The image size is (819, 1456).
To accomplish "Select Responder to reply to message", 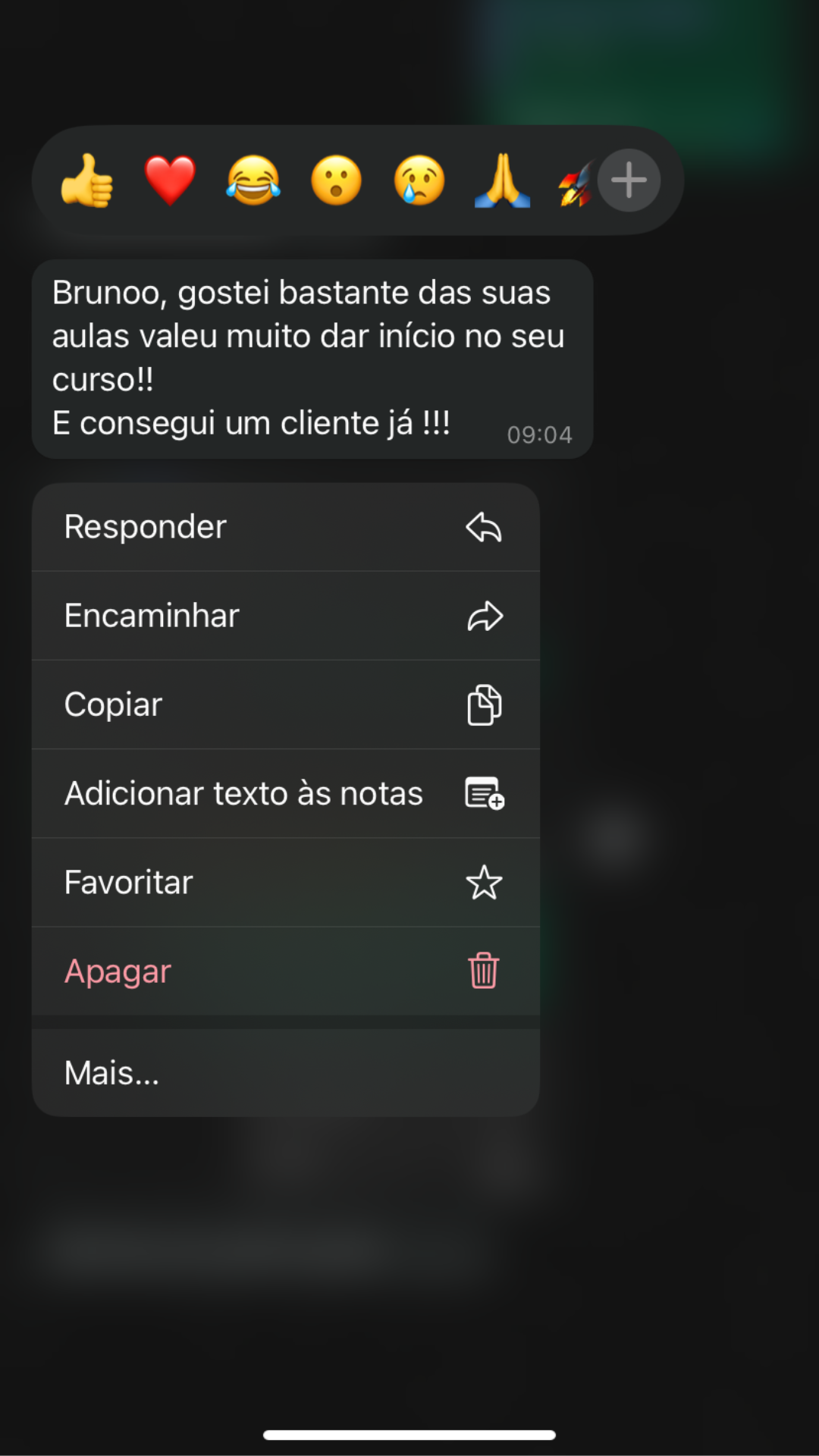I will point(285,527).
